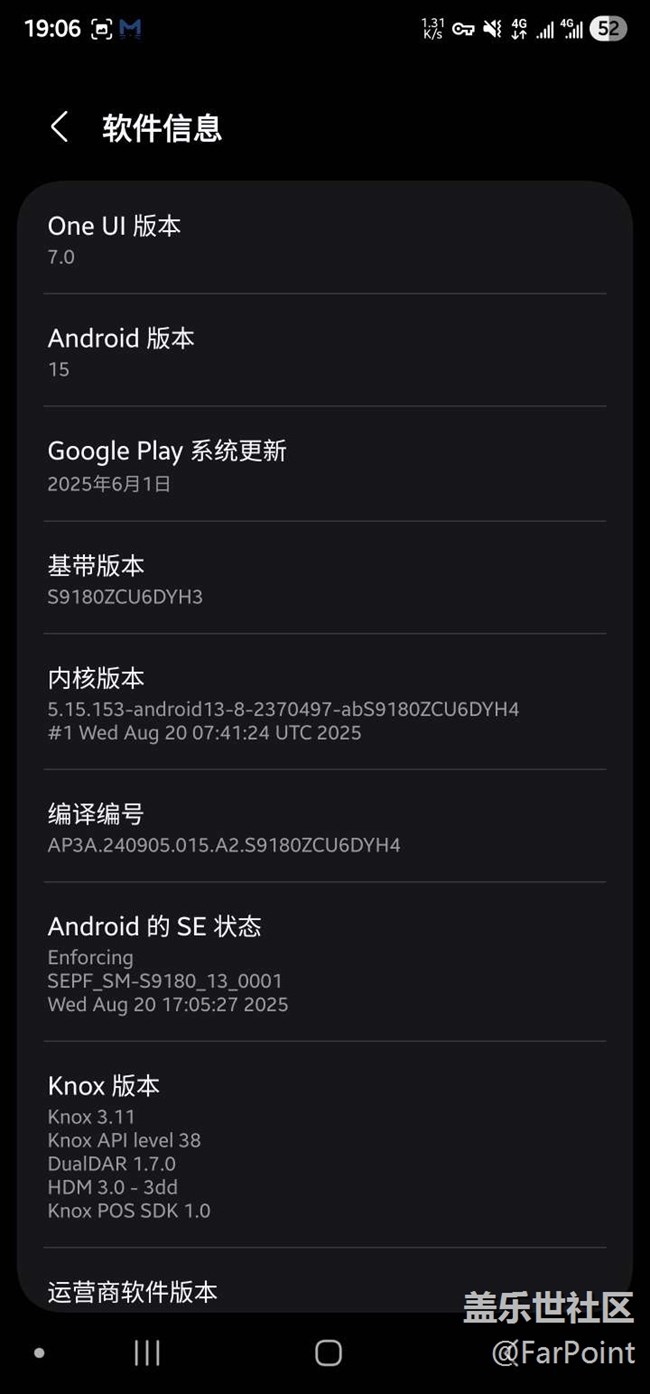Viewport: 650px width, 1394px height.
Task: Tap the One UI 版本 row
Action: pyautogui.click(x=325, y=239)
